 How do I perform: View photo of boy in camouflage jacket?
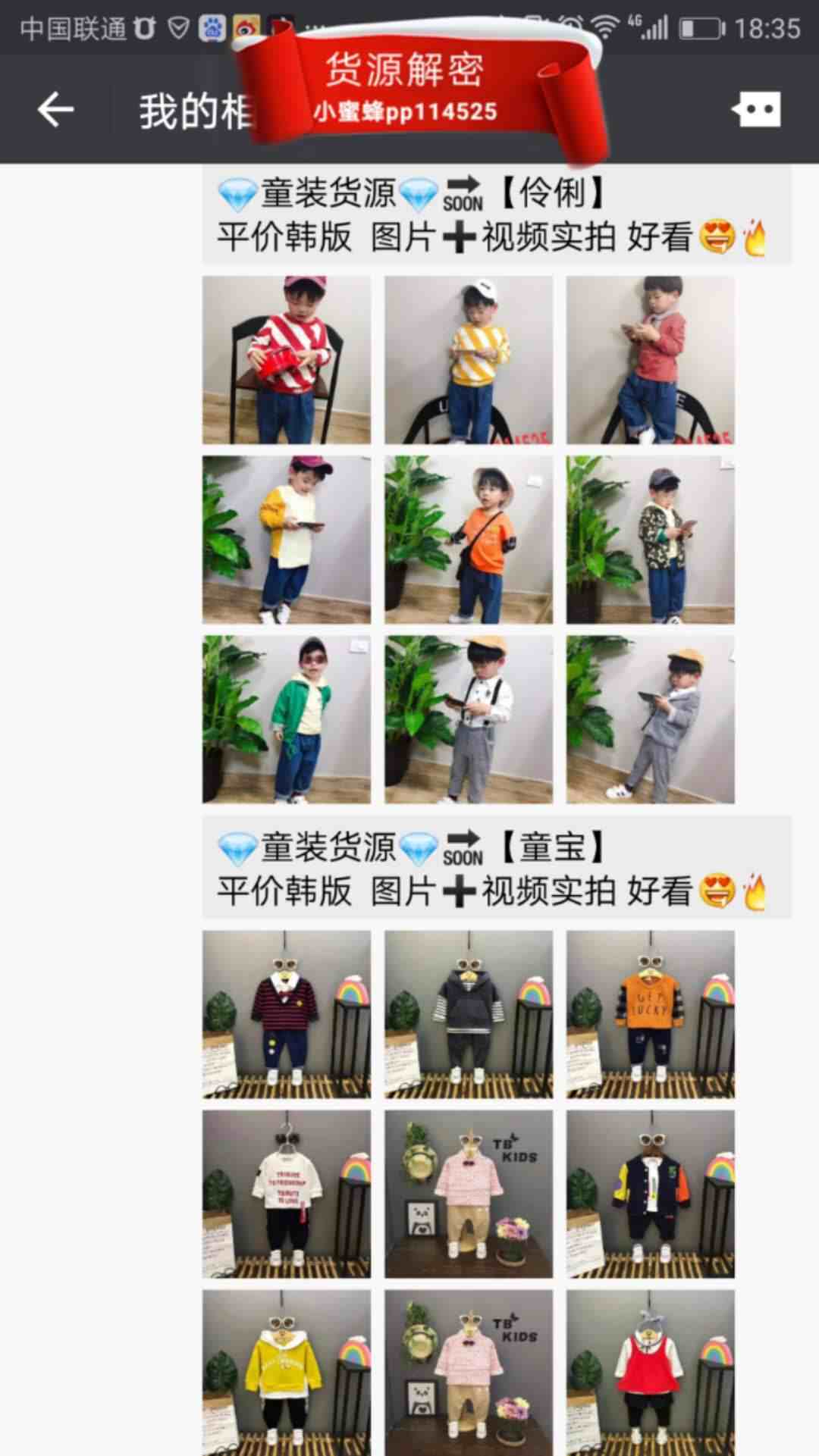650,540
